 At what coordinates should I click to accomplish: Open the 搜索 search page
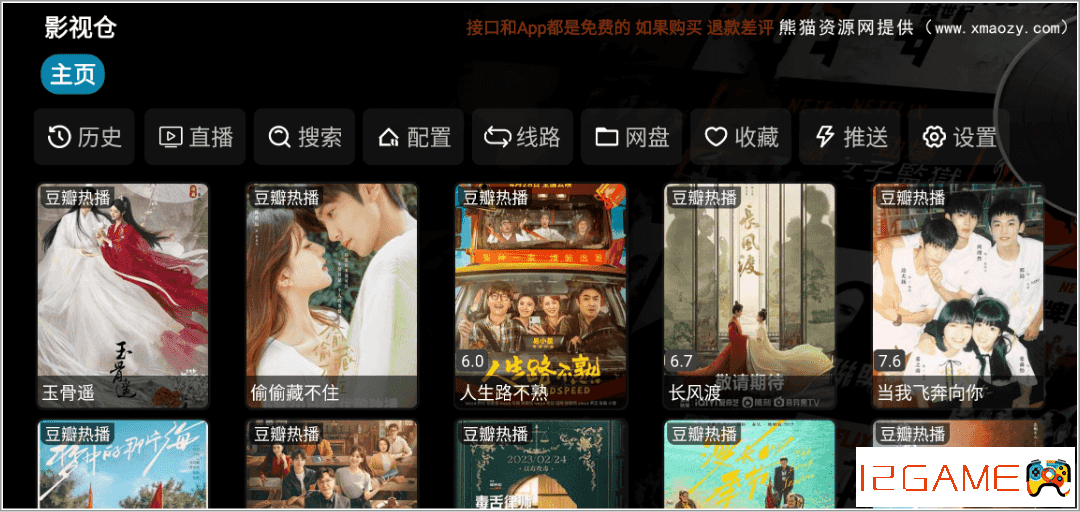tap(304, 137)
